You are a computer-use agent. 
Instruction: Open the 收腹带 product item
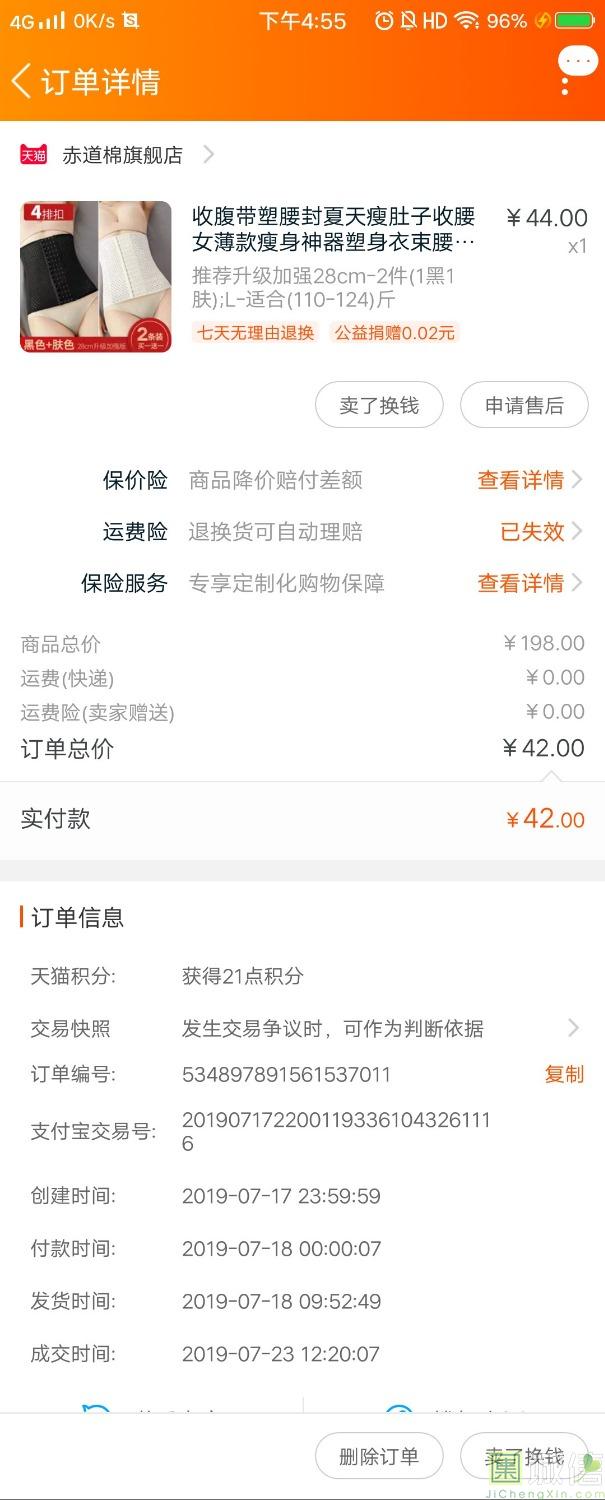pos(302,275)
